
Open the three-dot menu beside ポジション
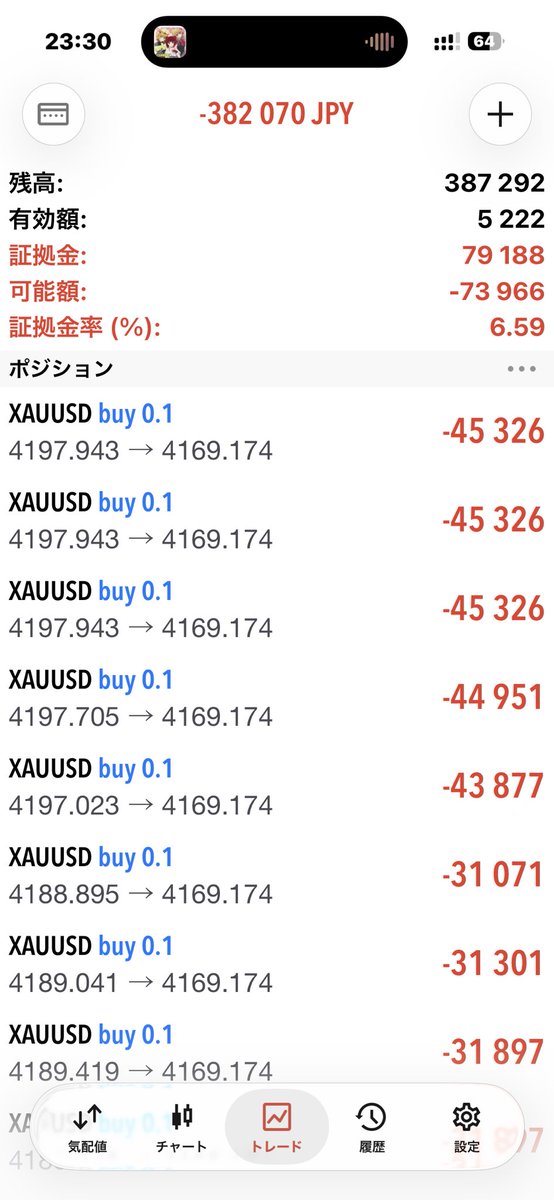tap(522, 368)
